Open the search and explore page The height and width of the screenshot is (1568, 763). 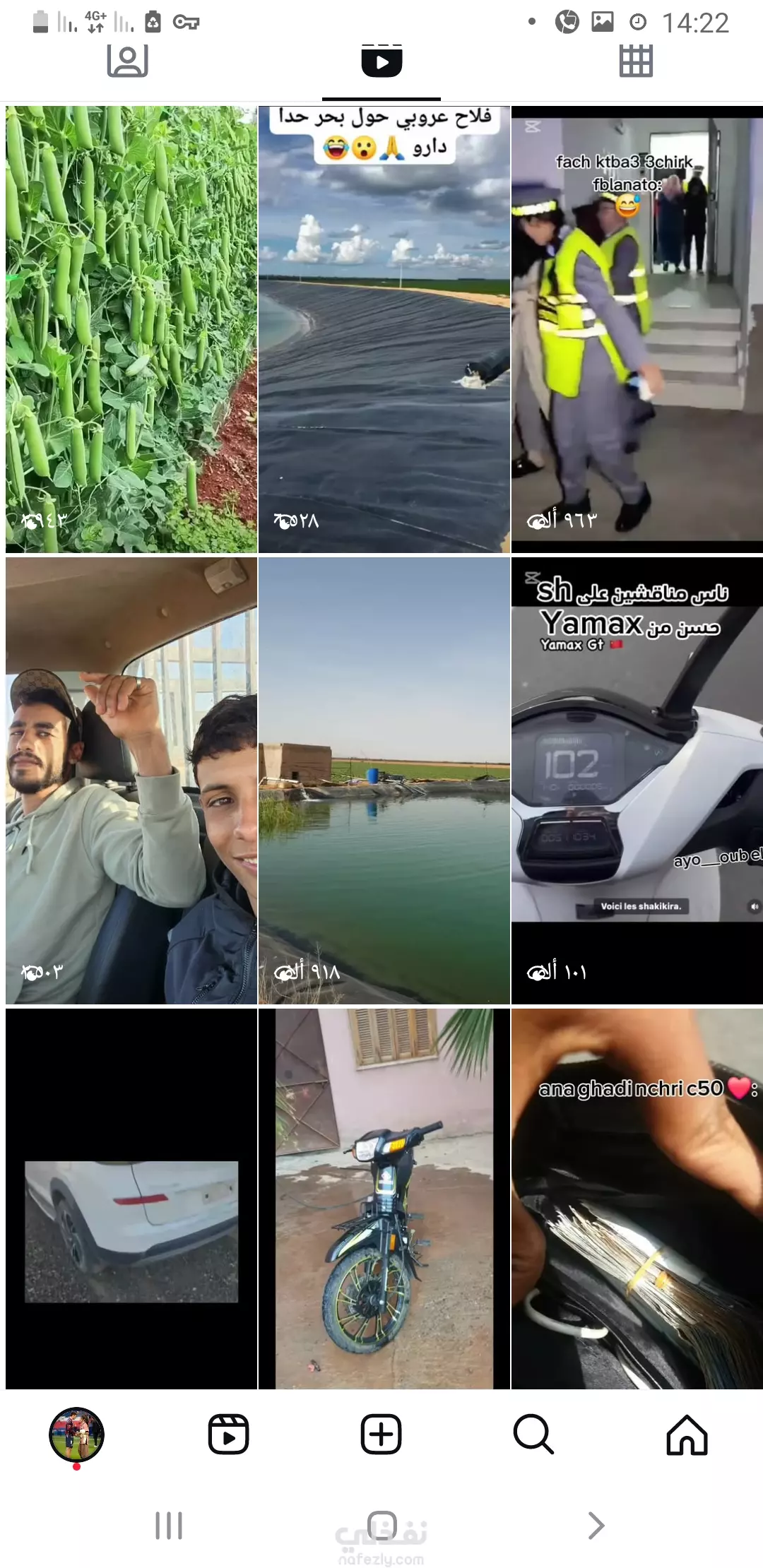point(533,1435)
